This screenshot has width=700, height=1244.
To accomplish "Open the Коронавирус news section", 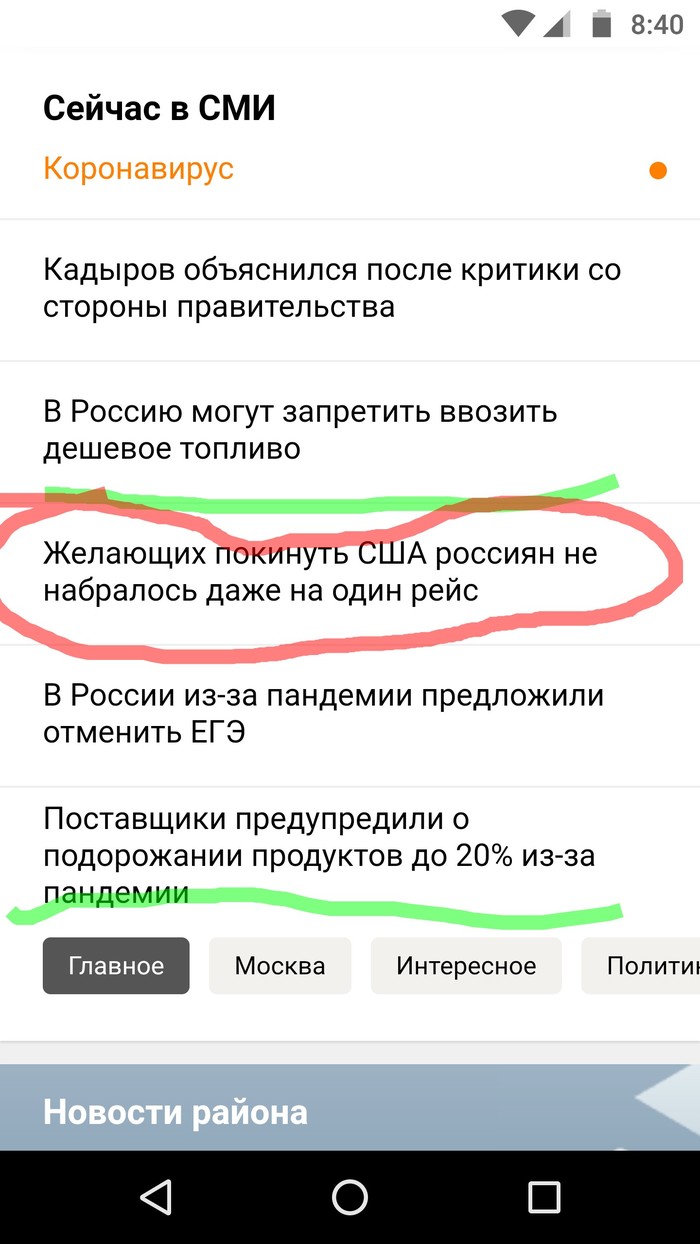I will pyautogui.click(x=138, y=168).
